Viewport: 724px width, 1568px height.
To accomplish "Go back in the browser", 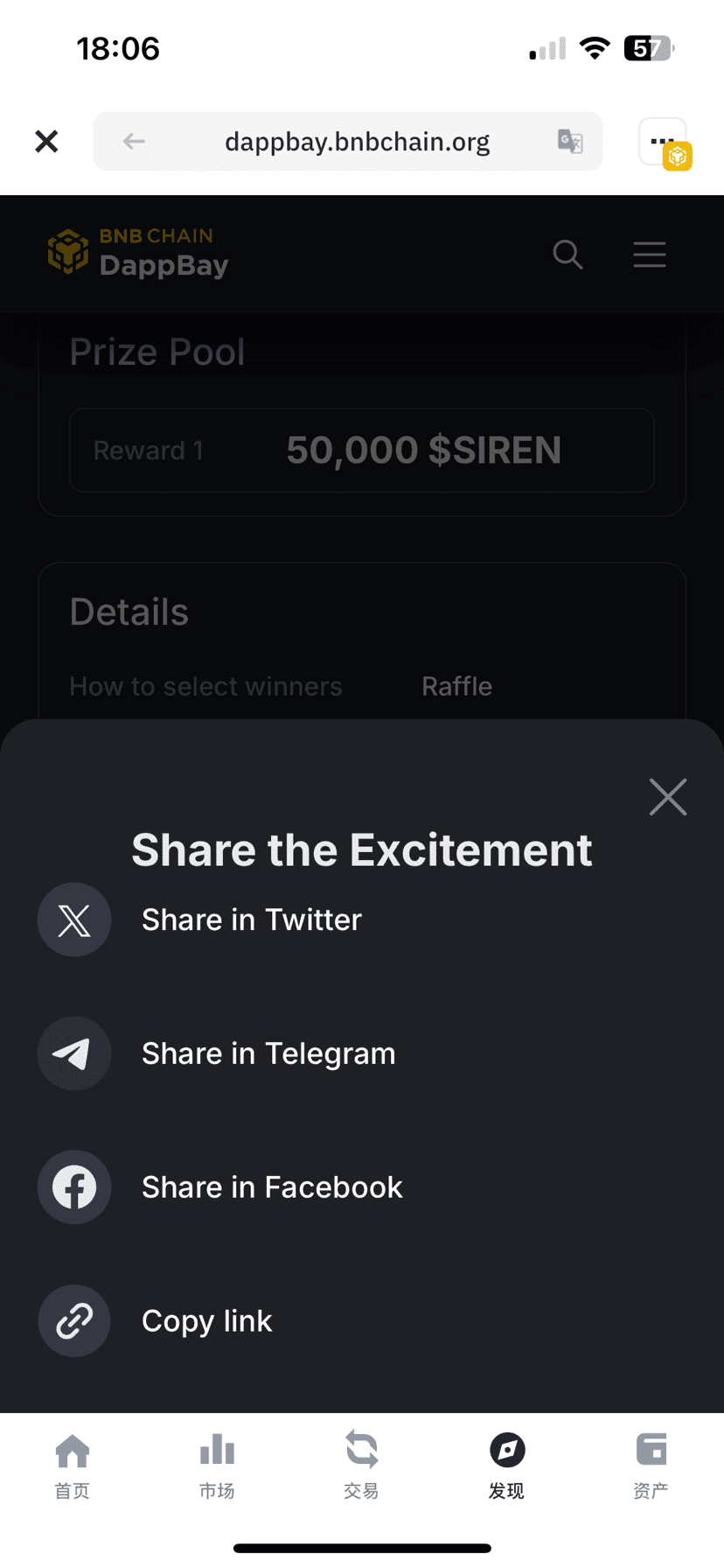I will 134,141.
